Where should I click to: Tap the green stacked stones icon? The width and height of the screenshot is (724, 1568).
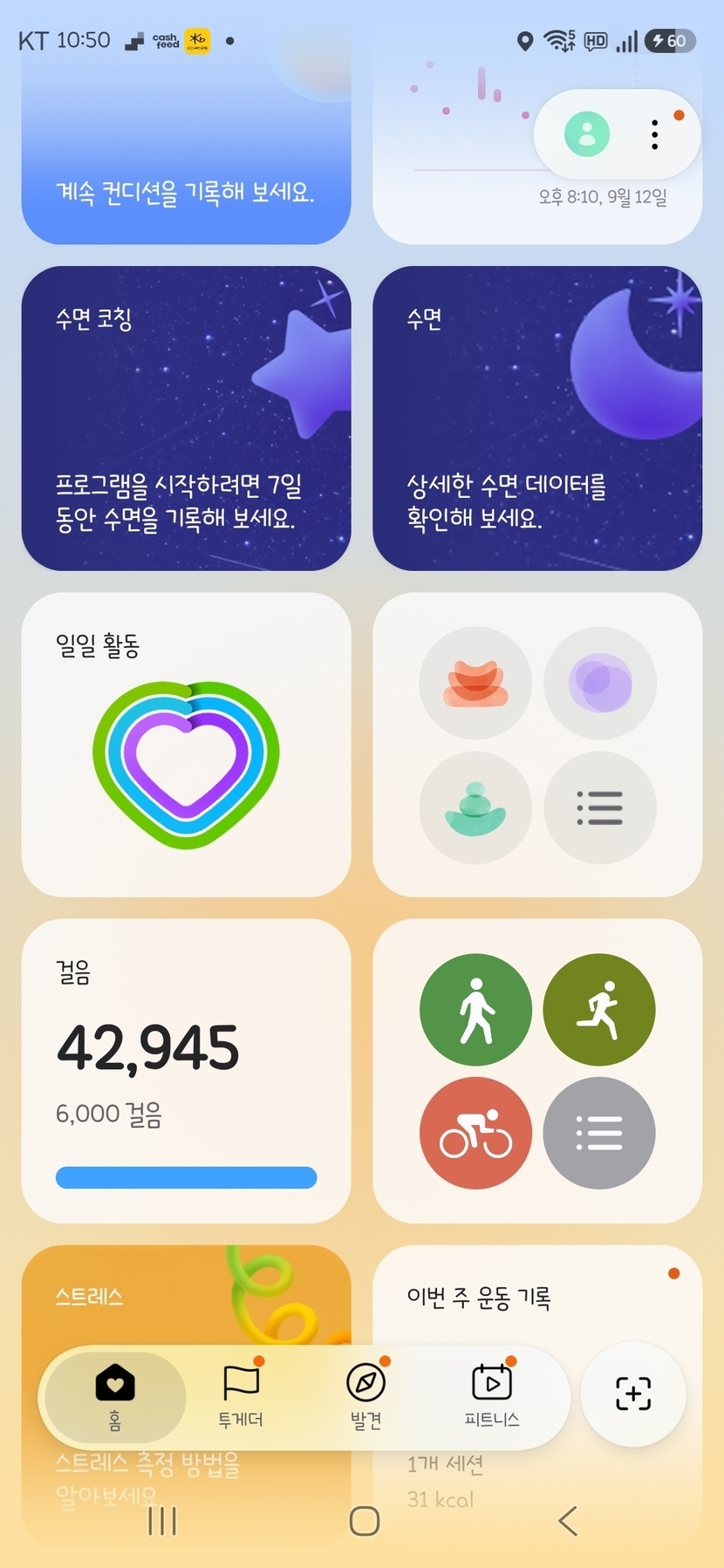pos(475,808)
